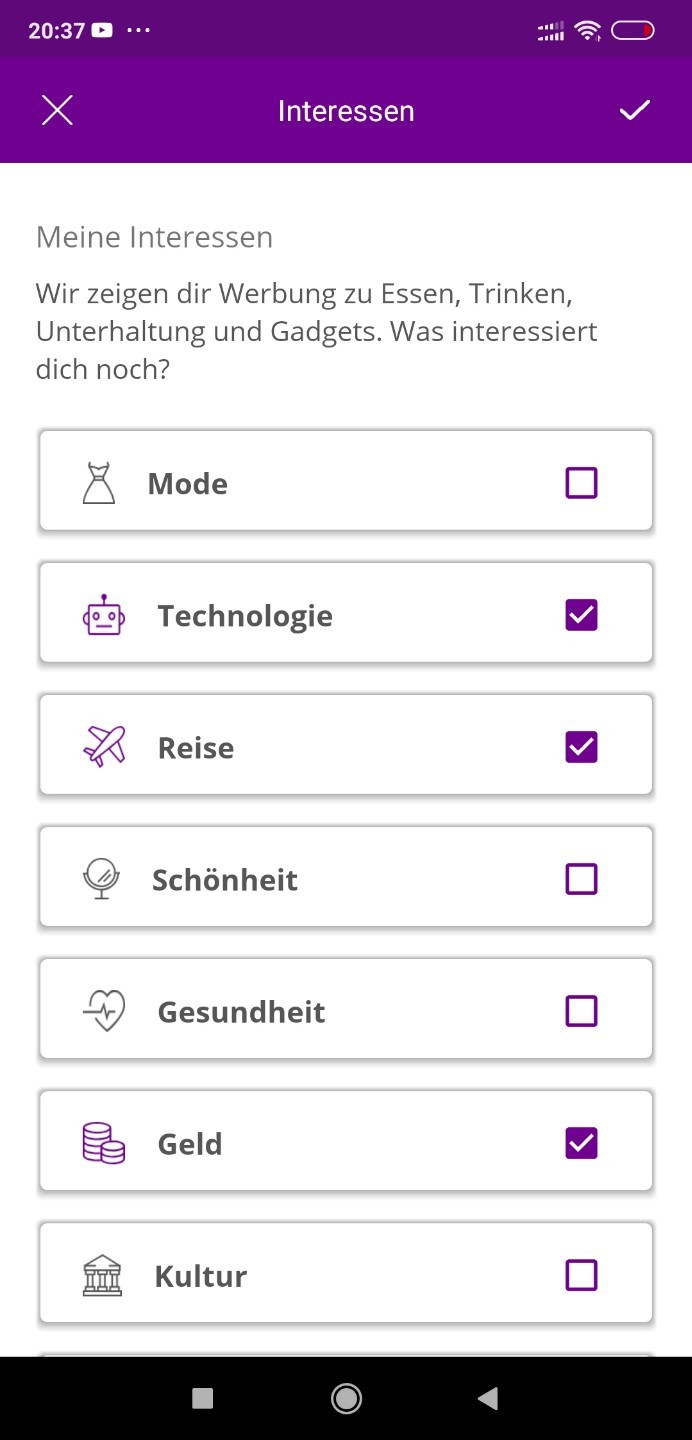This screenshot has height=1440, width=692.
Task: Select Schönheit as an interest
Action: pos(581,879)
